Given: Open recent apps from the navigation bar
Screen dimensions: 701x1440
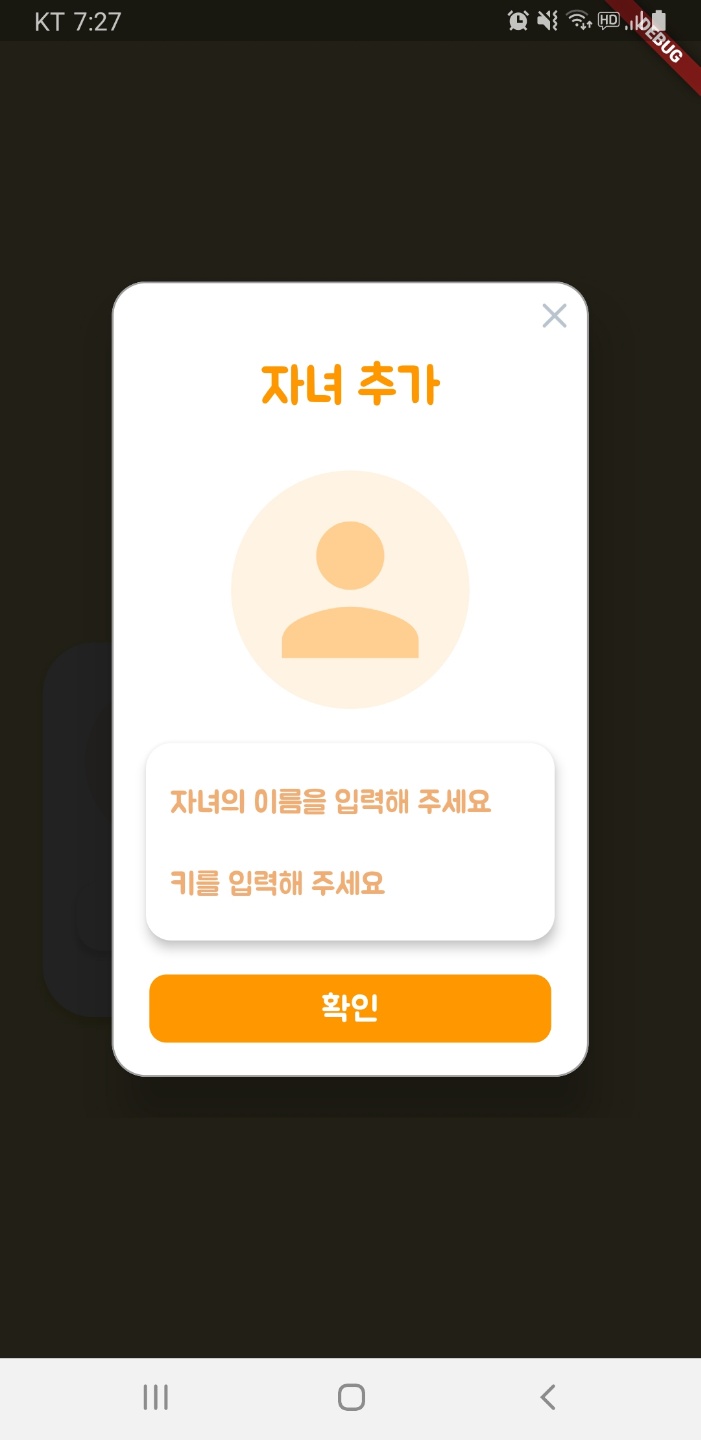Looking at the screenshot, I should tap(155, 1397).
